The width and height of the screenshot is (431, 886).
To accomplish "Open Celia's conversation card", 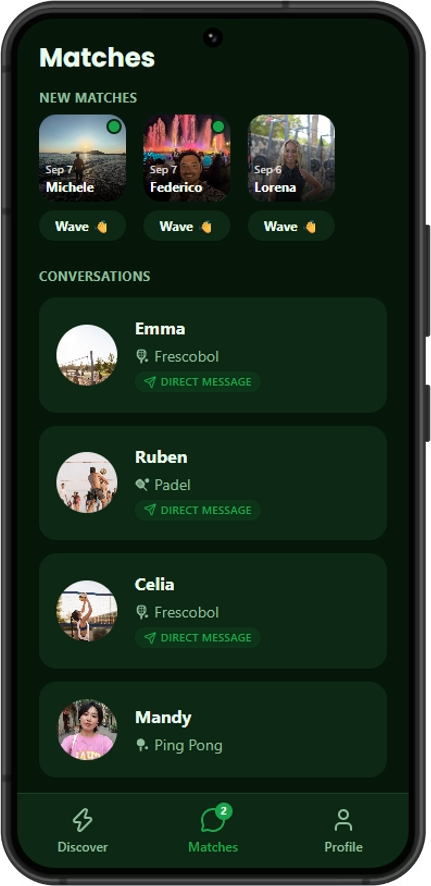I will click(x=213, y=611).
